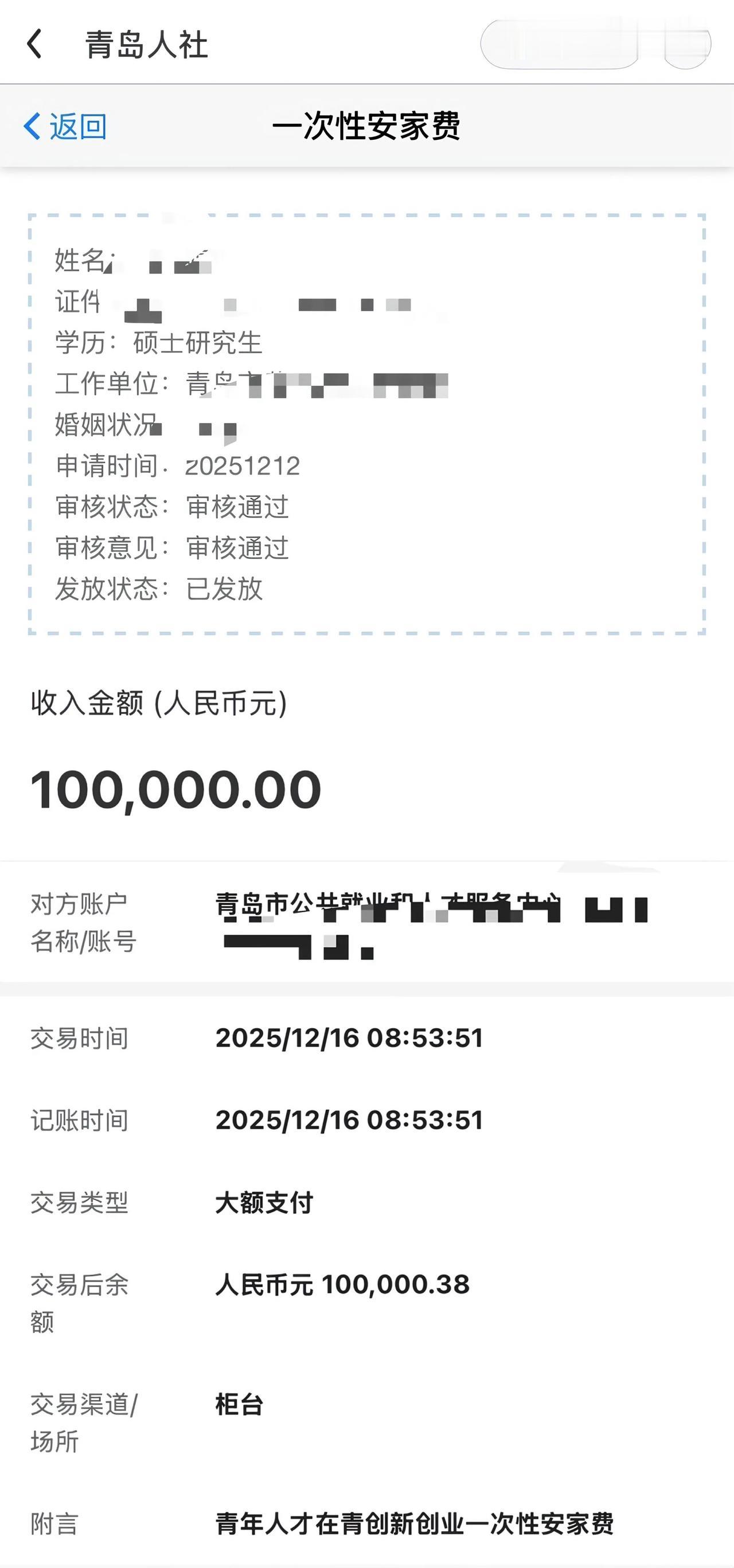734x1568 pixels.
Task: Tap the 发放状态 已发放 row
Action: pyautogui.click(x=161, y=588)
